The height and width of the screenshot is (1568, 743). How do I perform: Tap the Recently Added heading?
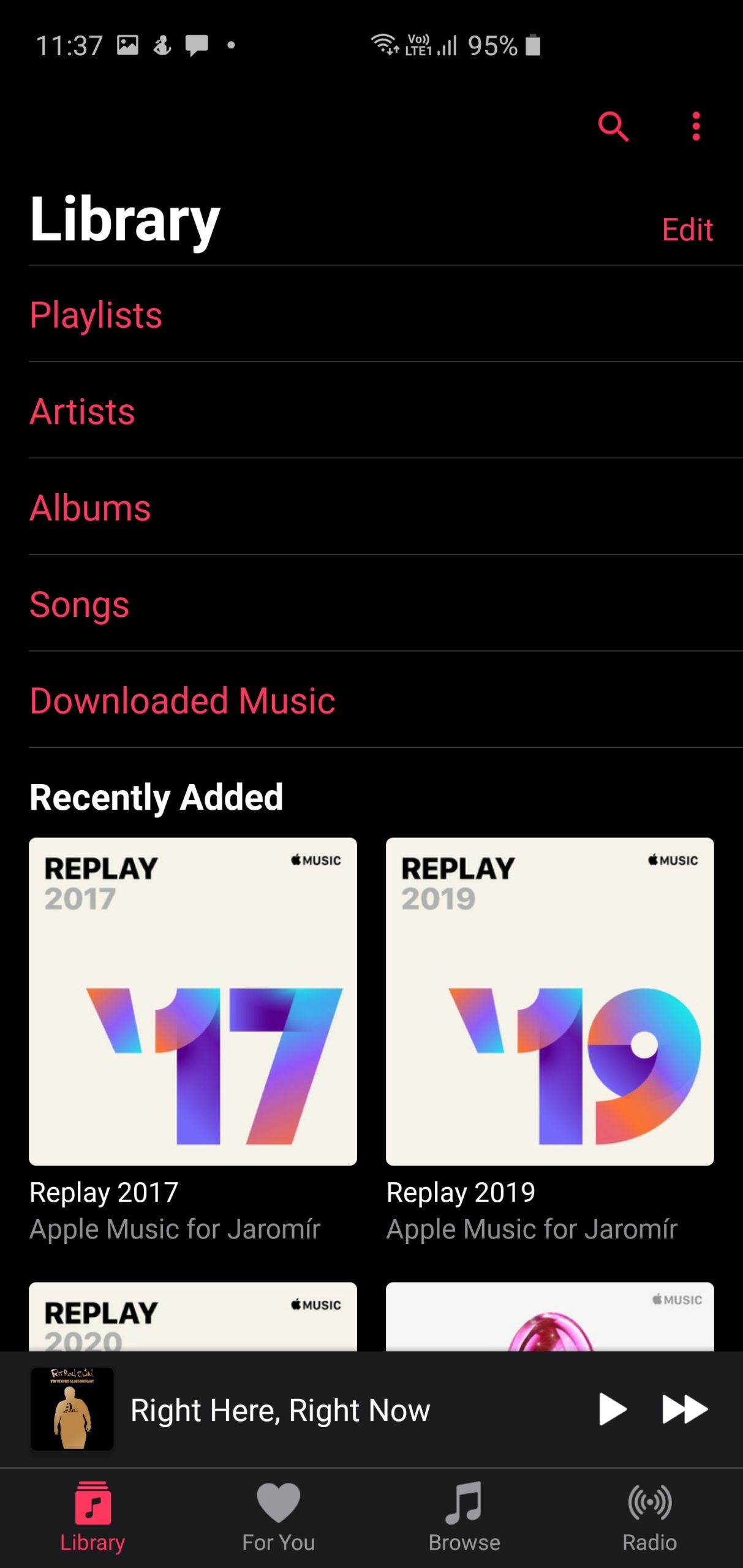156,796
